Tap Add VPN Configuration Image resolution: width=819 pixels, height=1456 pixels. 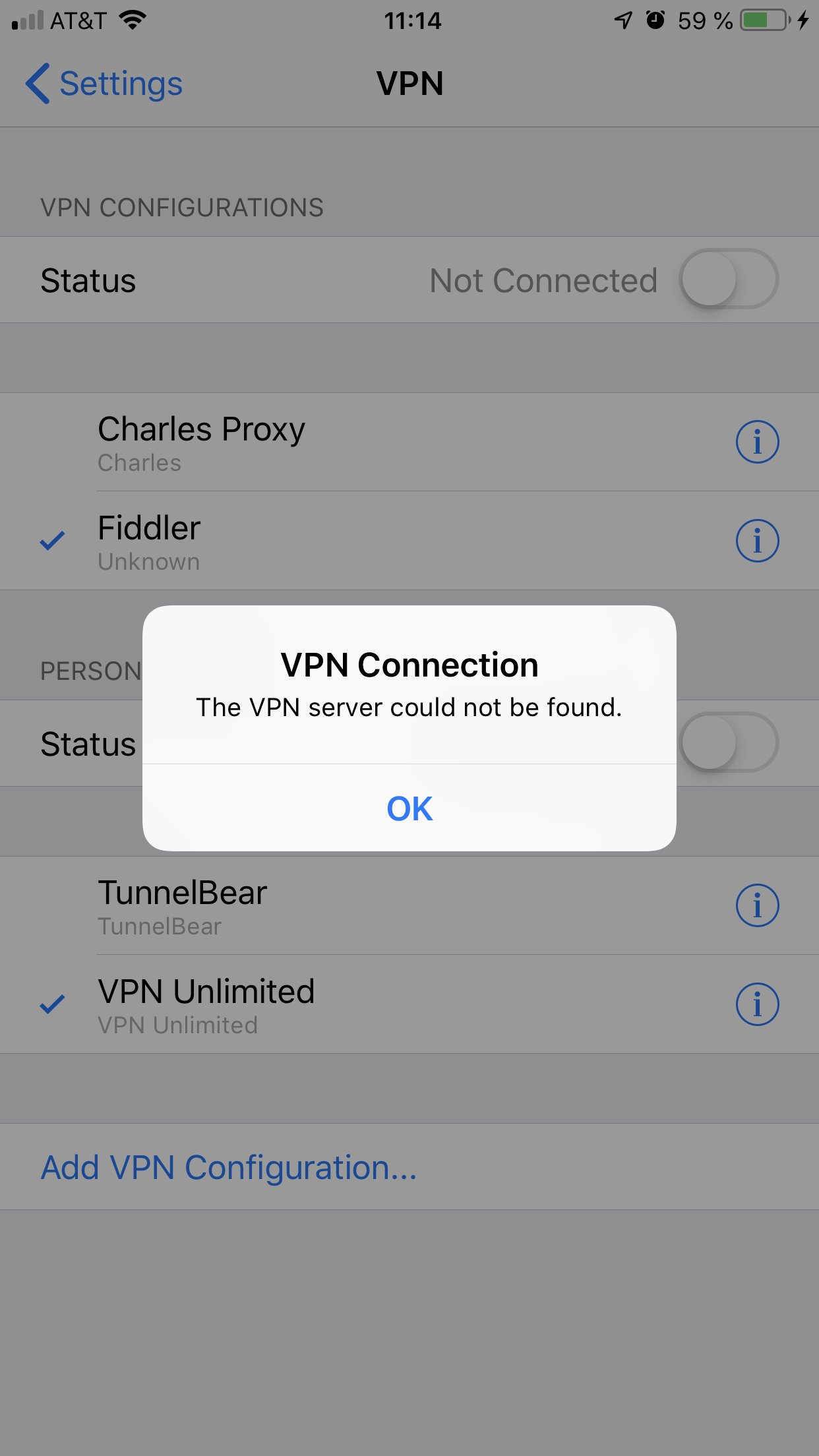coord(229,1167)
